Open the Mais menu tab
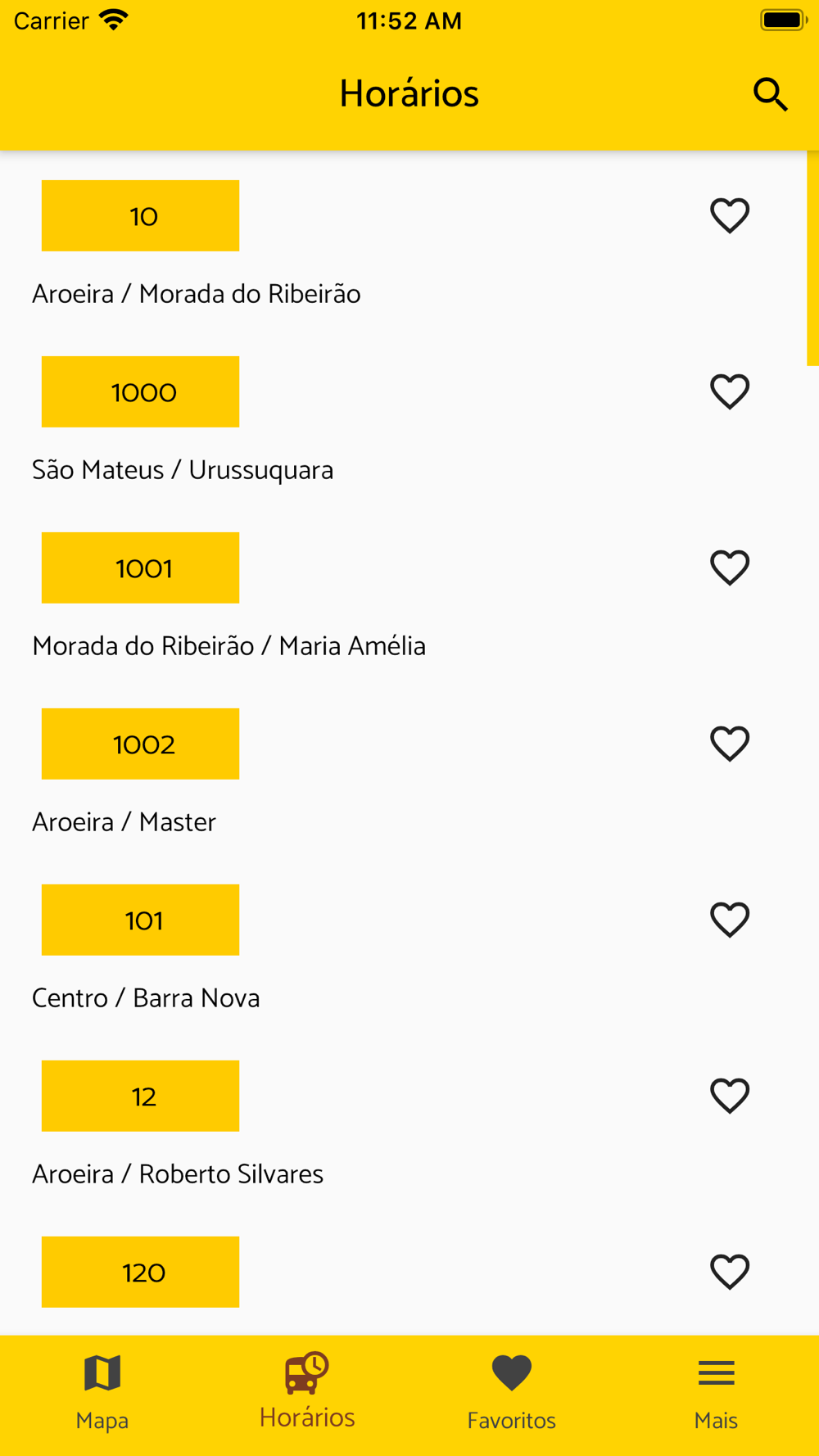This screenshot has height=1456, width=819. point(717,1392)
